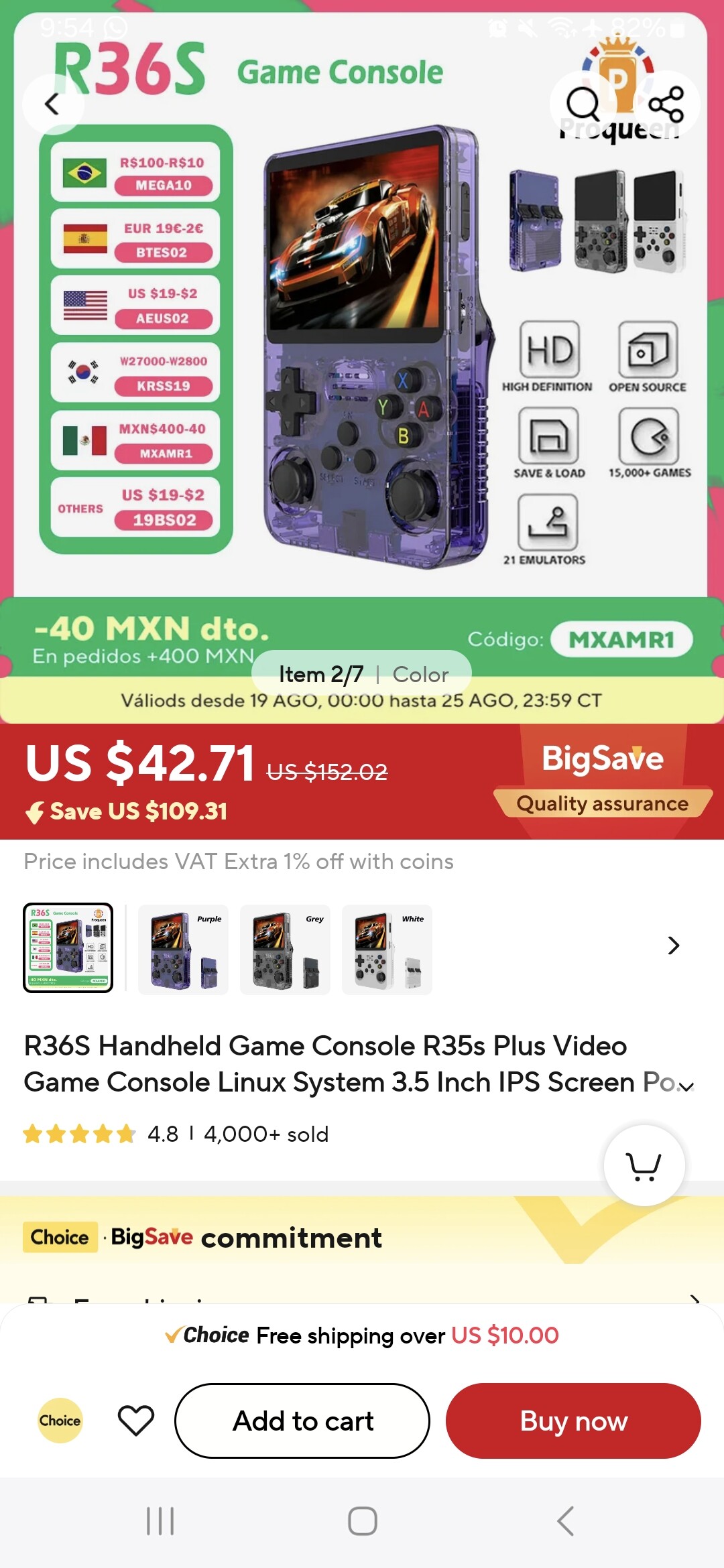Go back to the previous page
Screen dimensions: 724x1568
(x=52, y=105)
